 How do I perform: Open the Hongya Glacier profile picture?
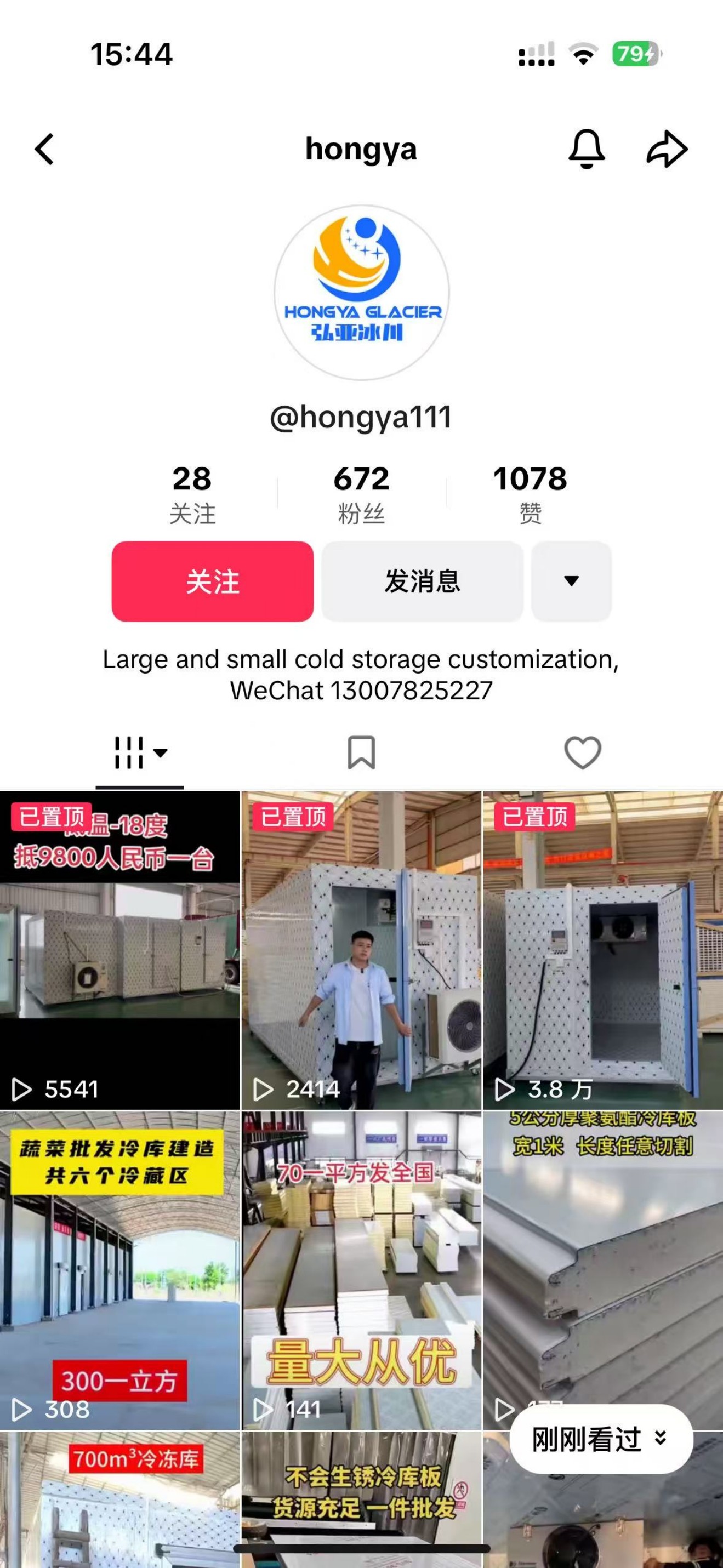tap(362, 293)
